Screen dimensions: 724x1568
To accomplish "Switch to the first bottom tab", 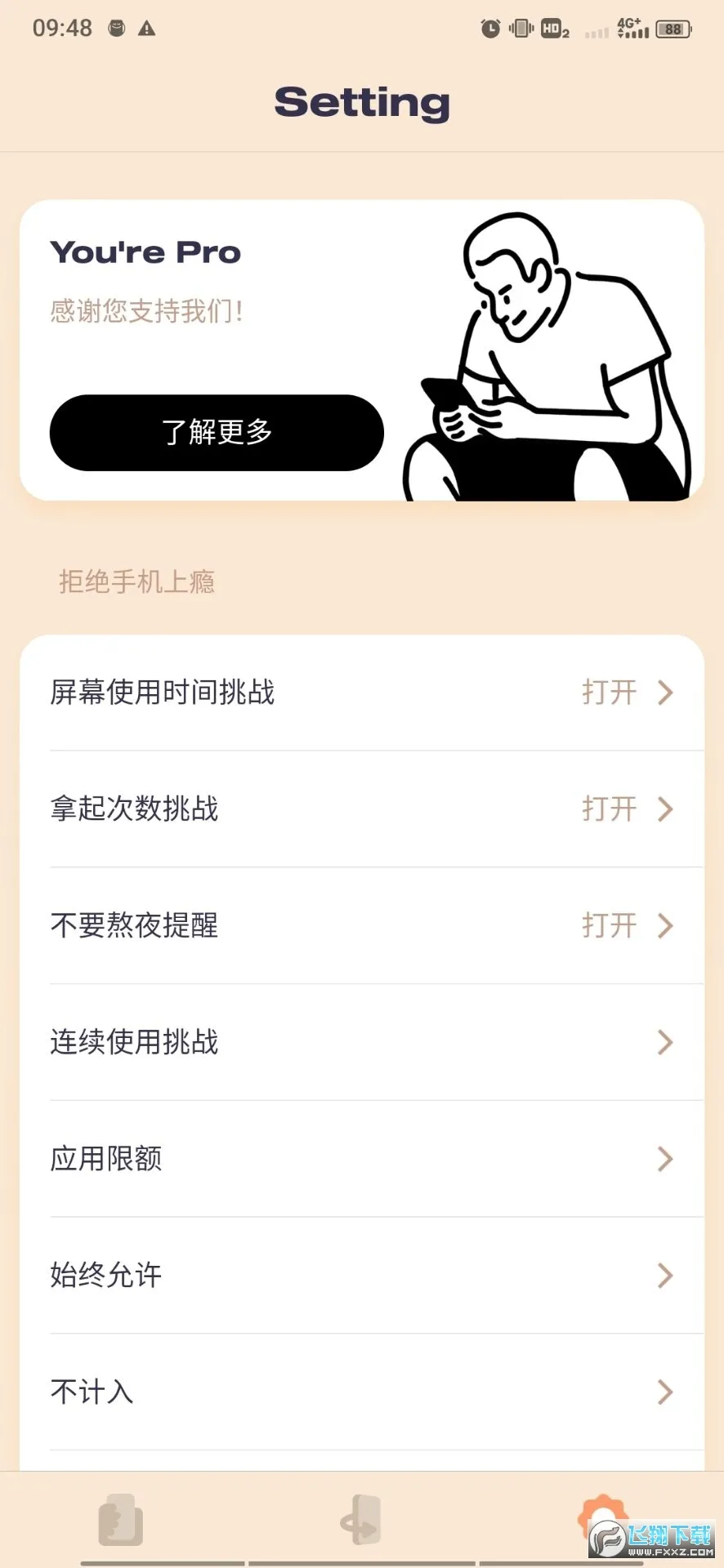I will (x=121, y=1521).
